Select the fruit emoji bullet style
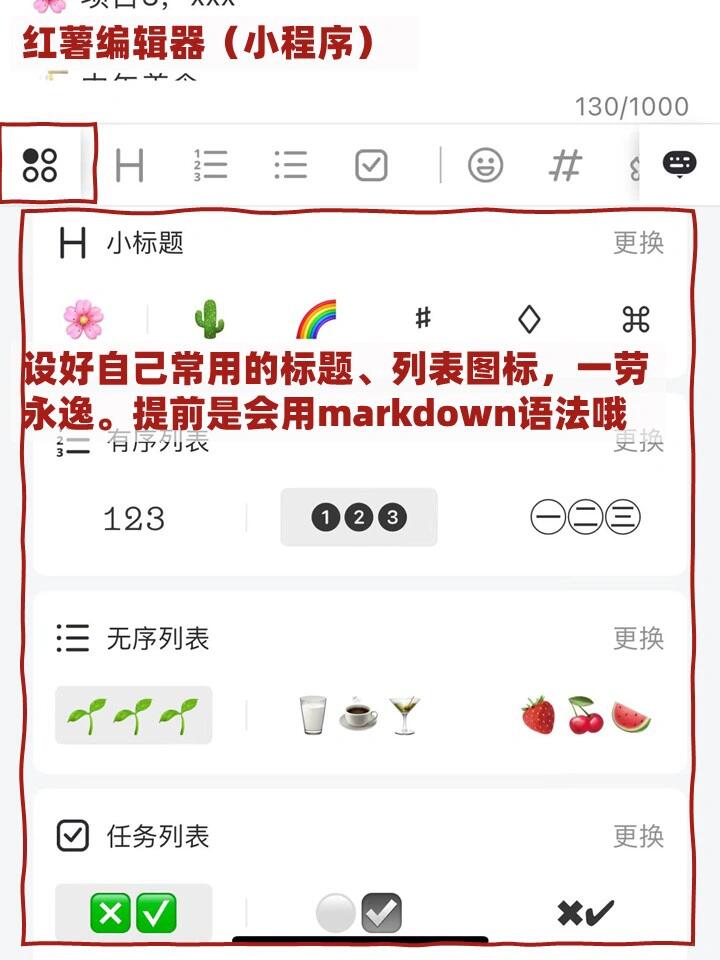Image resolution: width=720 pixels, height=960 pixels. (585, 716)
